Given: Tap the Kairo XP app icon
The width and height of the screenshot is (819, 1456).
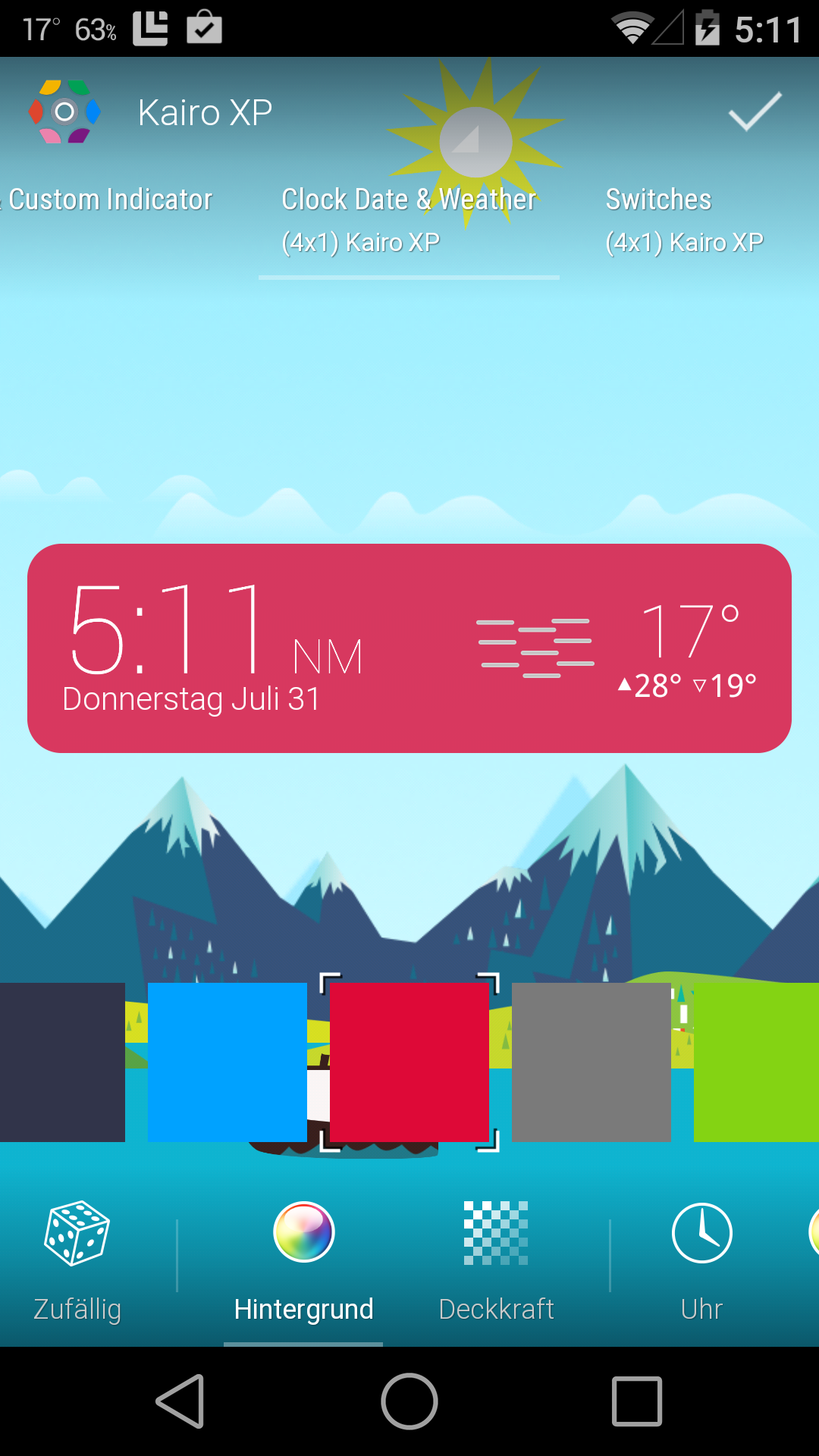Looking at the screenshot, I should tap(64, 112).
